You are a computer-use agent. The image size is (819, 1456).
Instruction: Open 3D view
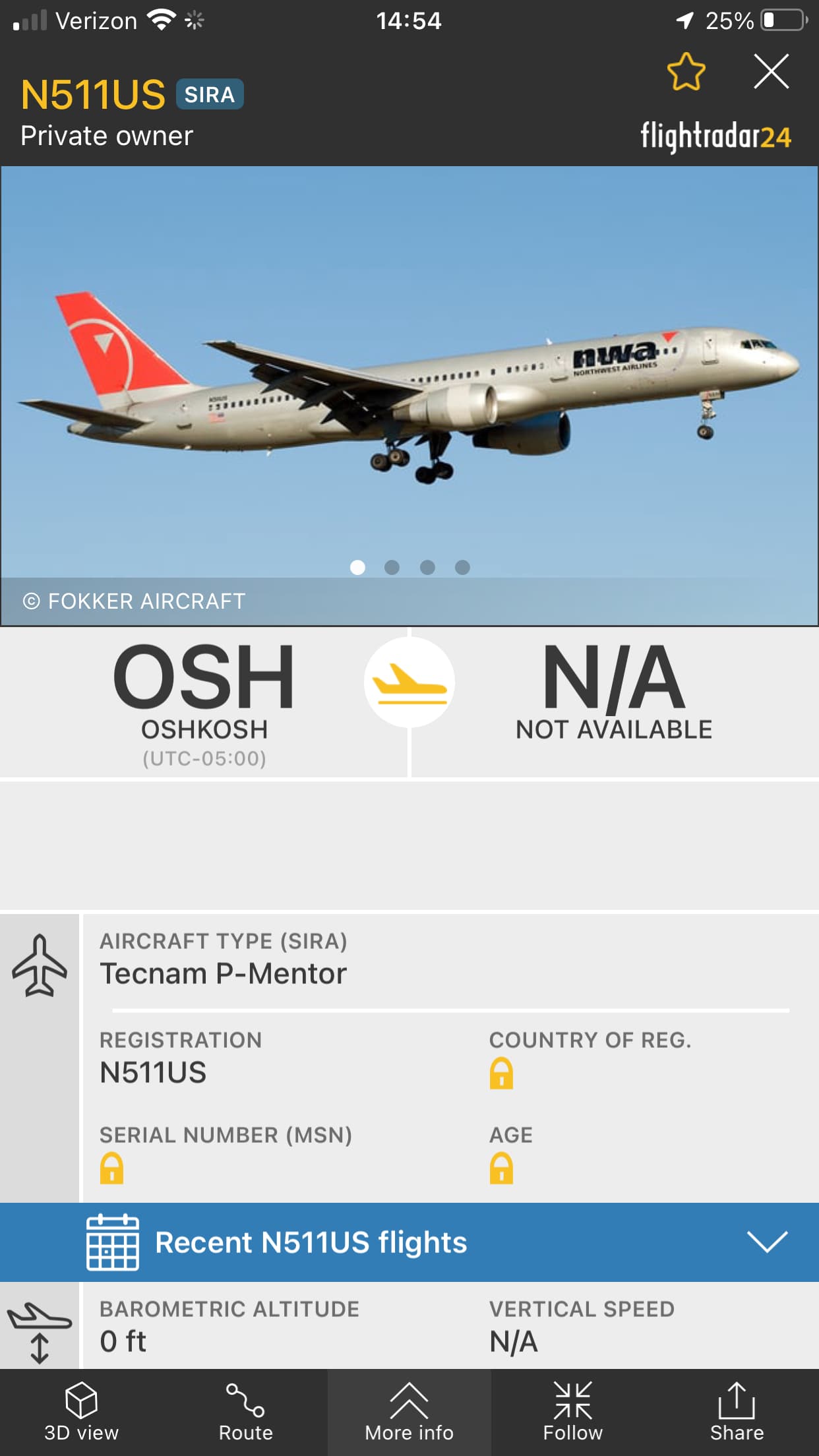point(81,1412)
